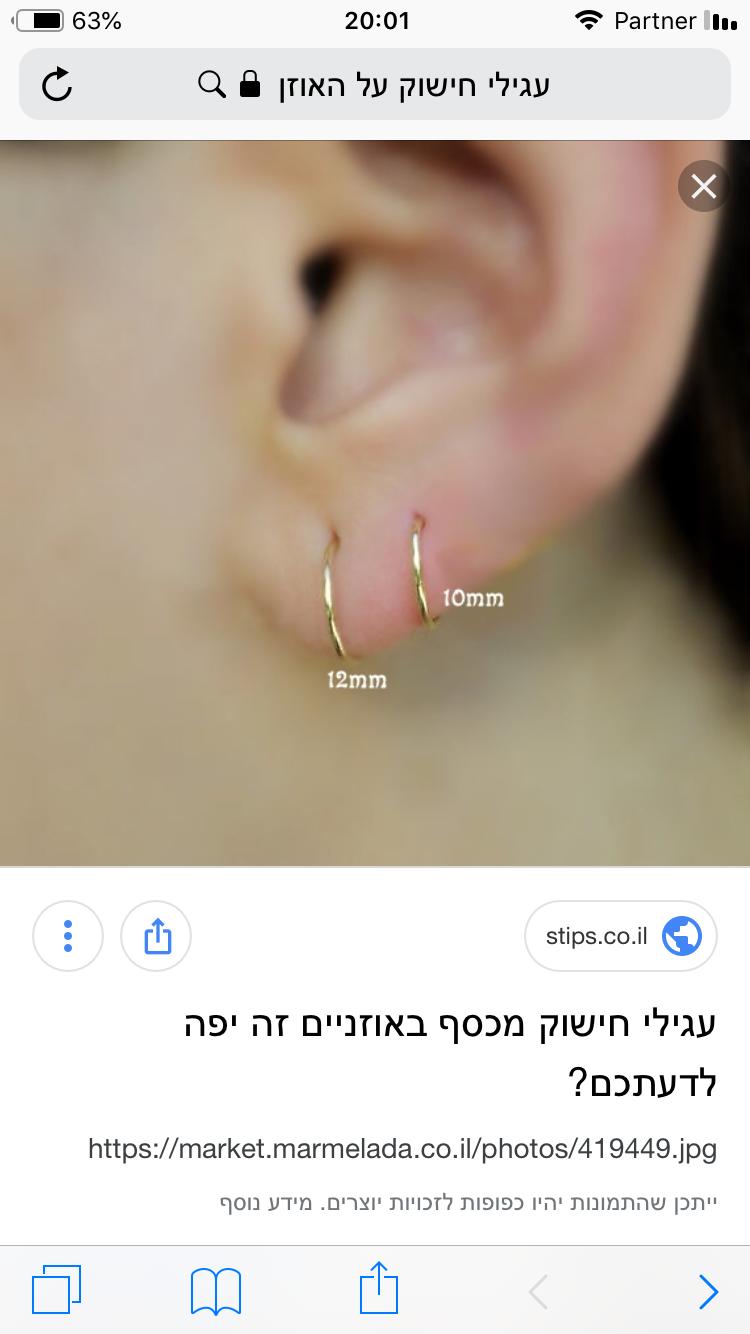Screen dimensions: 750x1334
Task: Go forward to the next page
Action: coord(708,1292)
